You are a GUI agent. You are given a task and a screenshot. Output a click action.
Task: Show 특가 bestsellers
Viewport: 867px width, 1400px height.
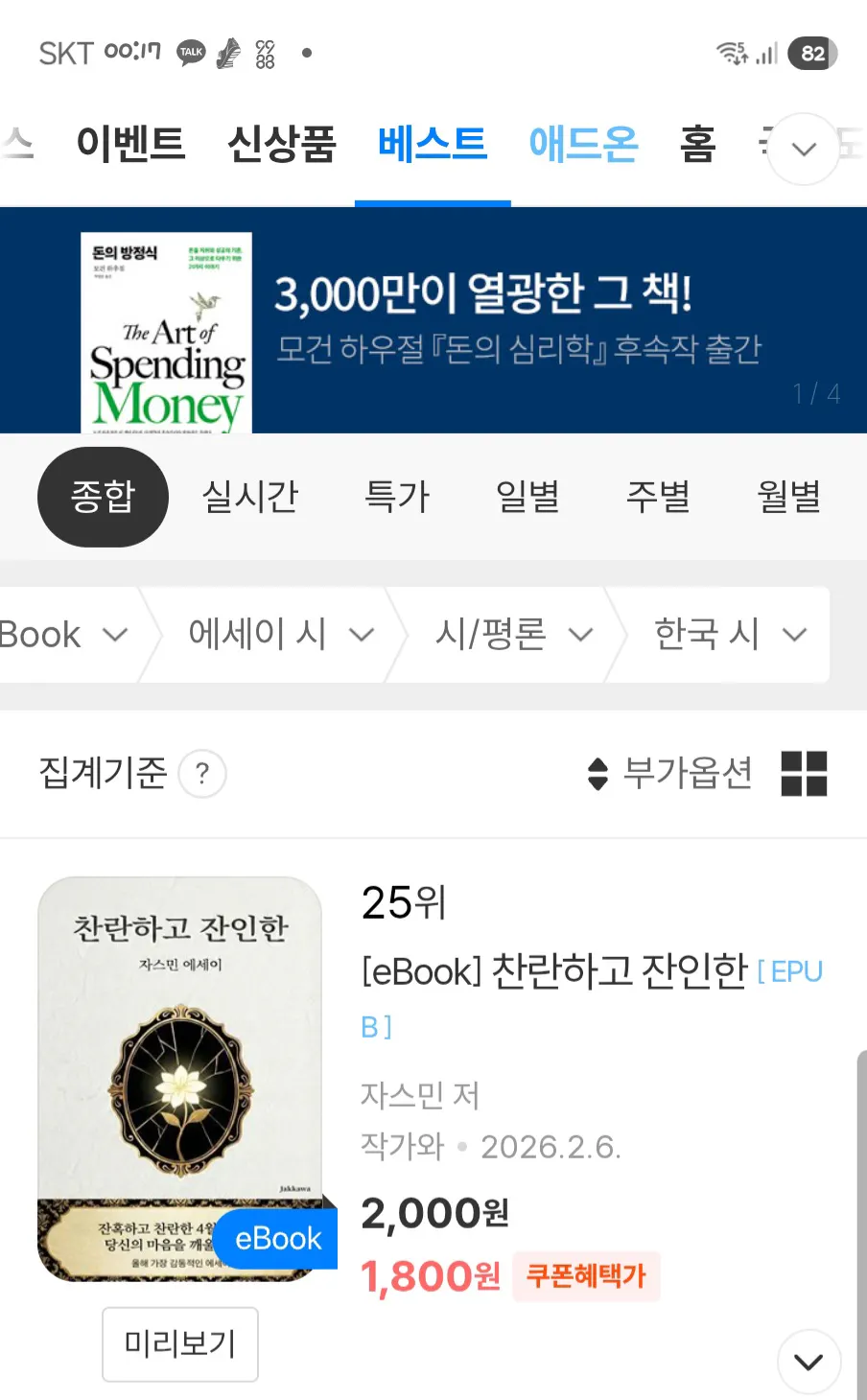point(396,497)
